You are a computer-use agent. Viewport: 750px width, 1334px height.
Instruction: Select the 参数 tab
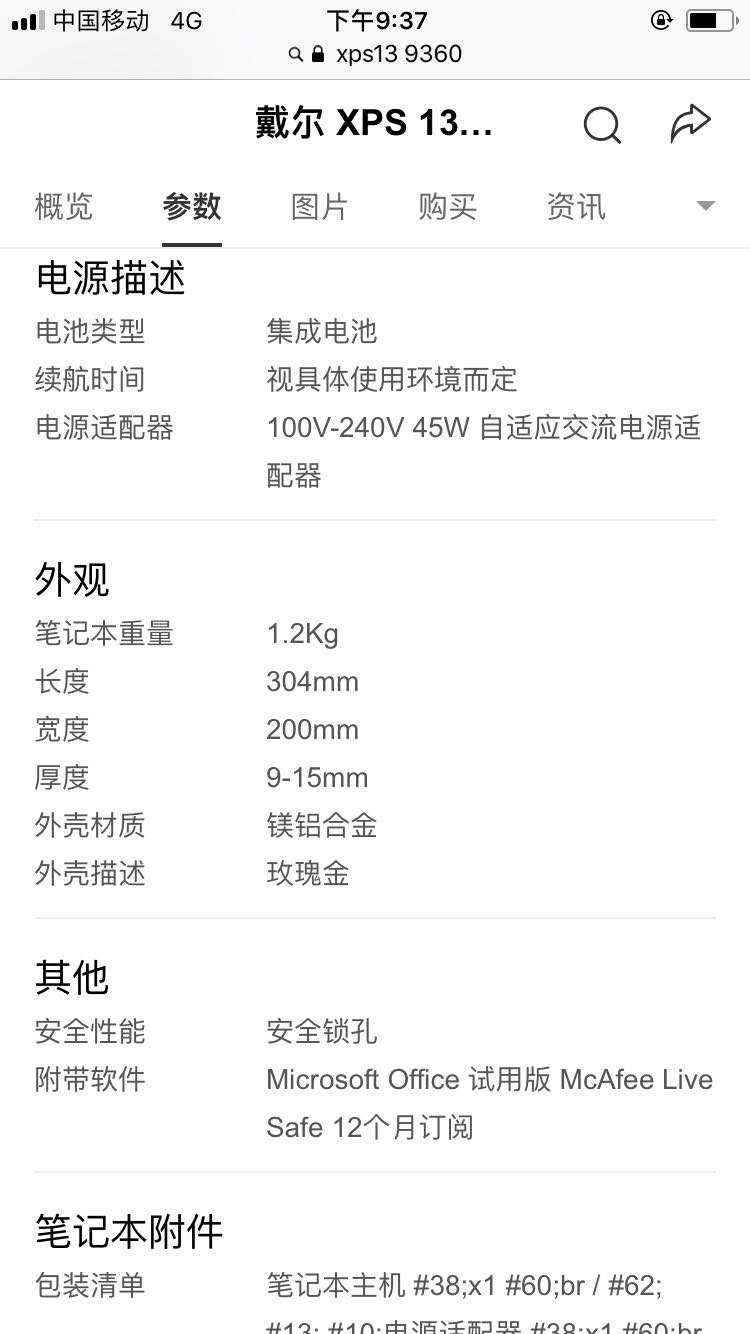(x=192, y=207)
